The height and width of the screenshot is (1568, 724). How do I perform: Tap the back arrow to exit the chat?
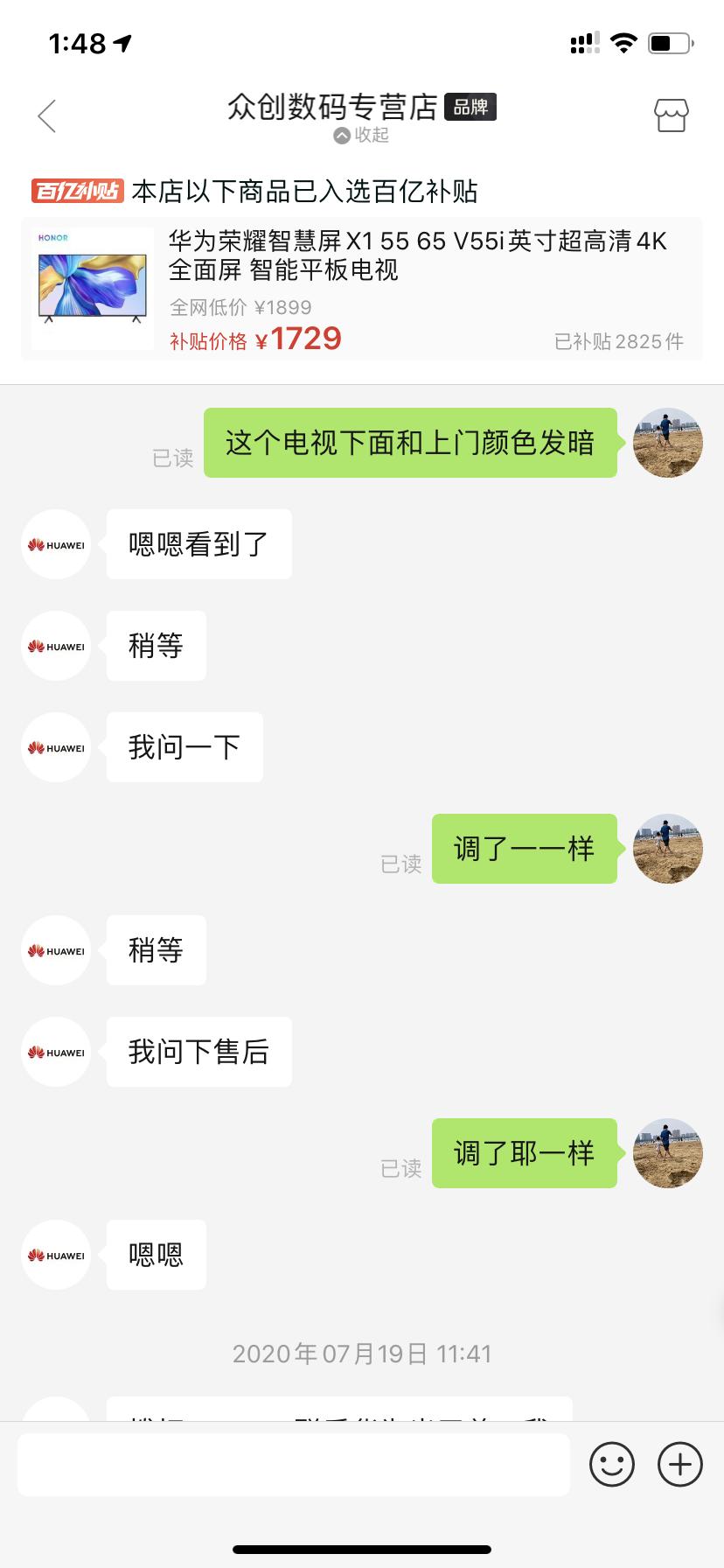47,115
